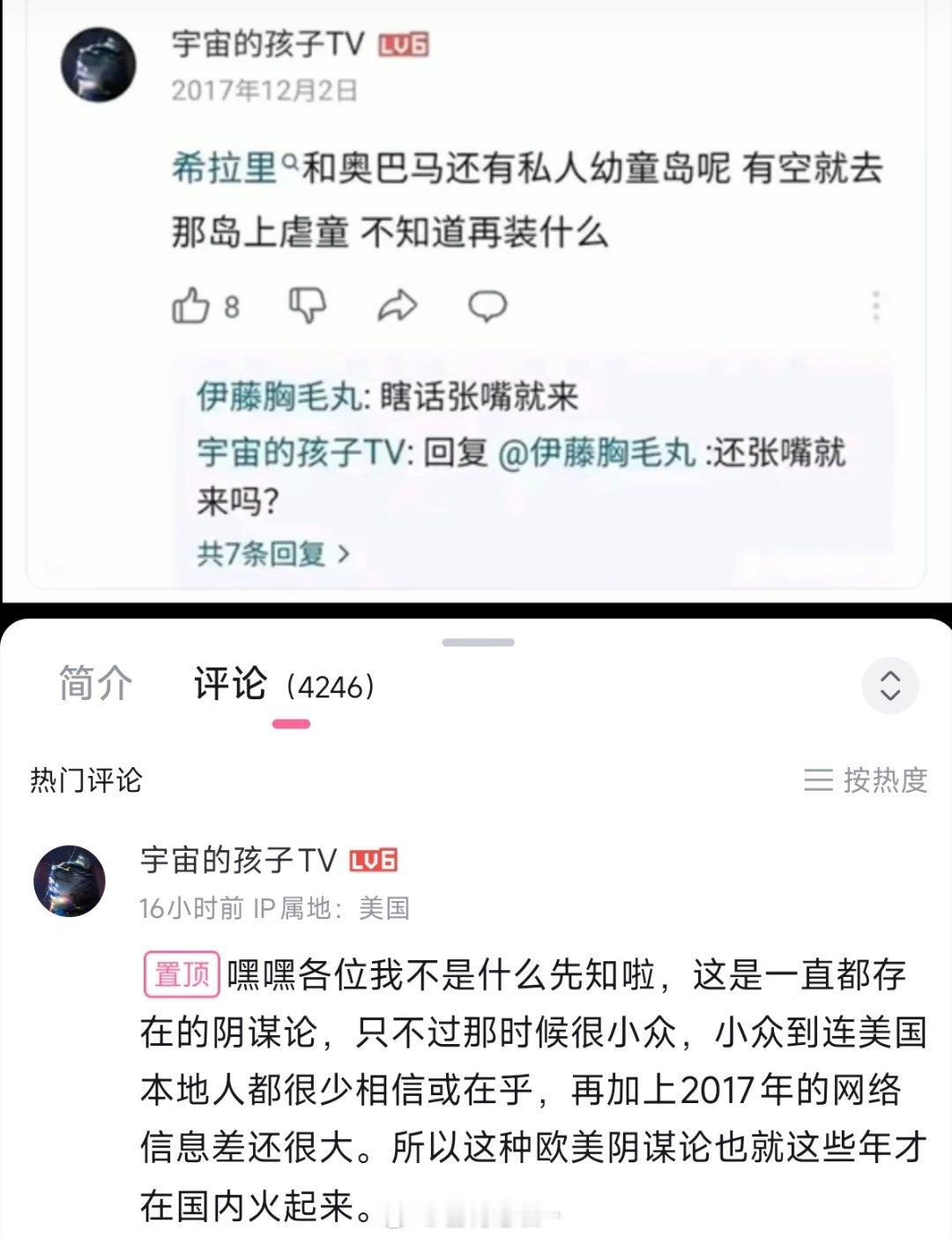Open the three-dot more options icon

tap(876, 306)
